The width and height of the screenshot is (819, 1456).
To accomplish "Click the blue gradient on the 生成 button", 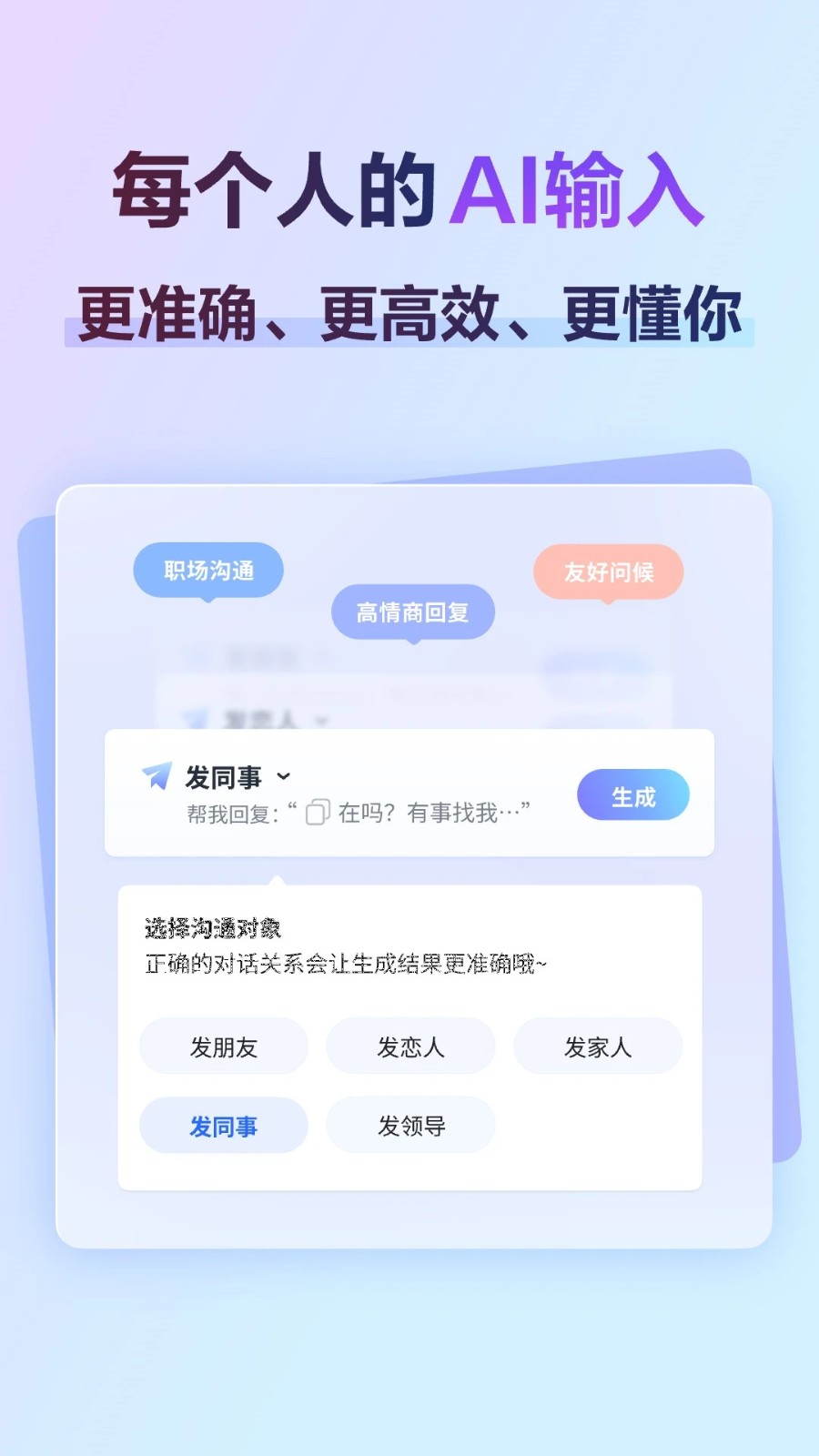I will 633,794.
